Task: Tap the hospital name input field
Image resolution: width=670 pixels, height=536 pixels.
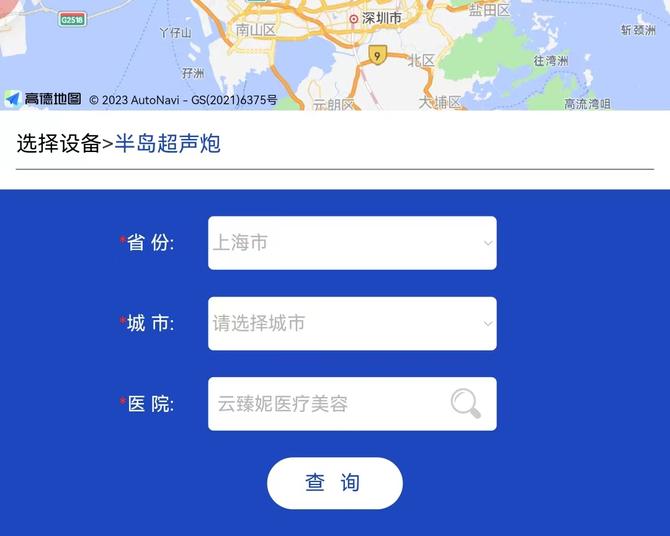Action: 325,404
